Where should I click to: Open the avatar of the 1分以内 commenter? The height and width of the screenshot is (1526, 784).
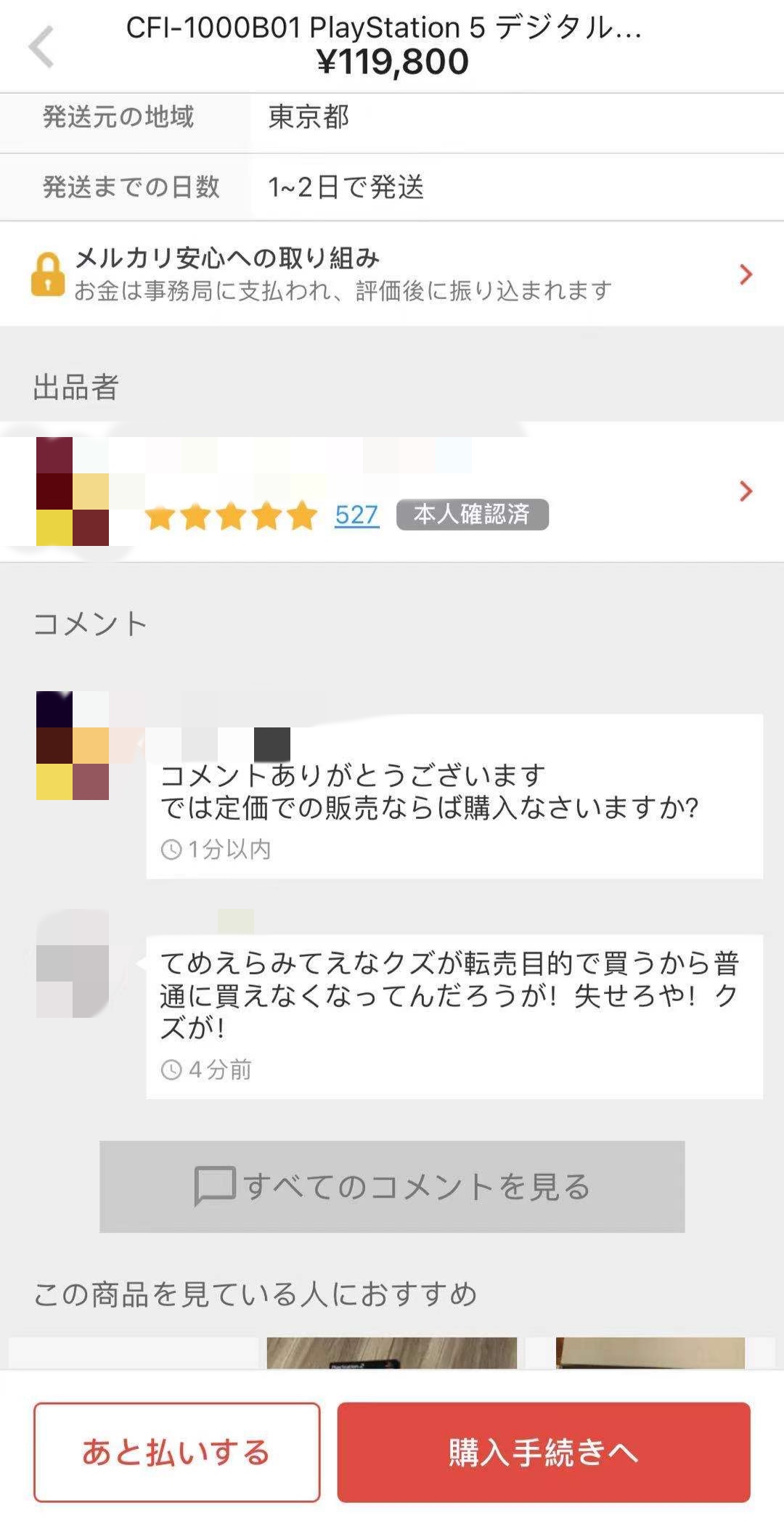(x=73, y=746)
